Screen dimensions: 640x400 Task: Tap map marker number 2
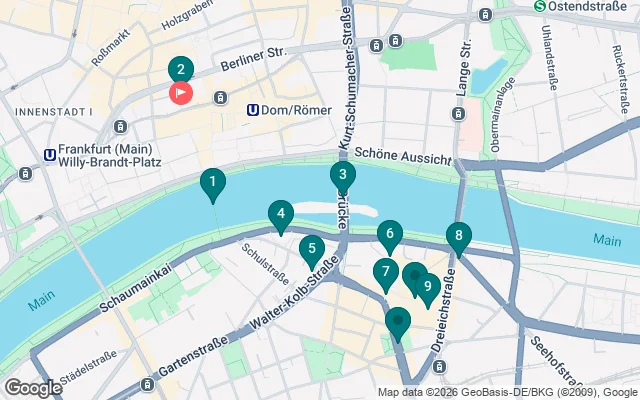coord(181,69)
